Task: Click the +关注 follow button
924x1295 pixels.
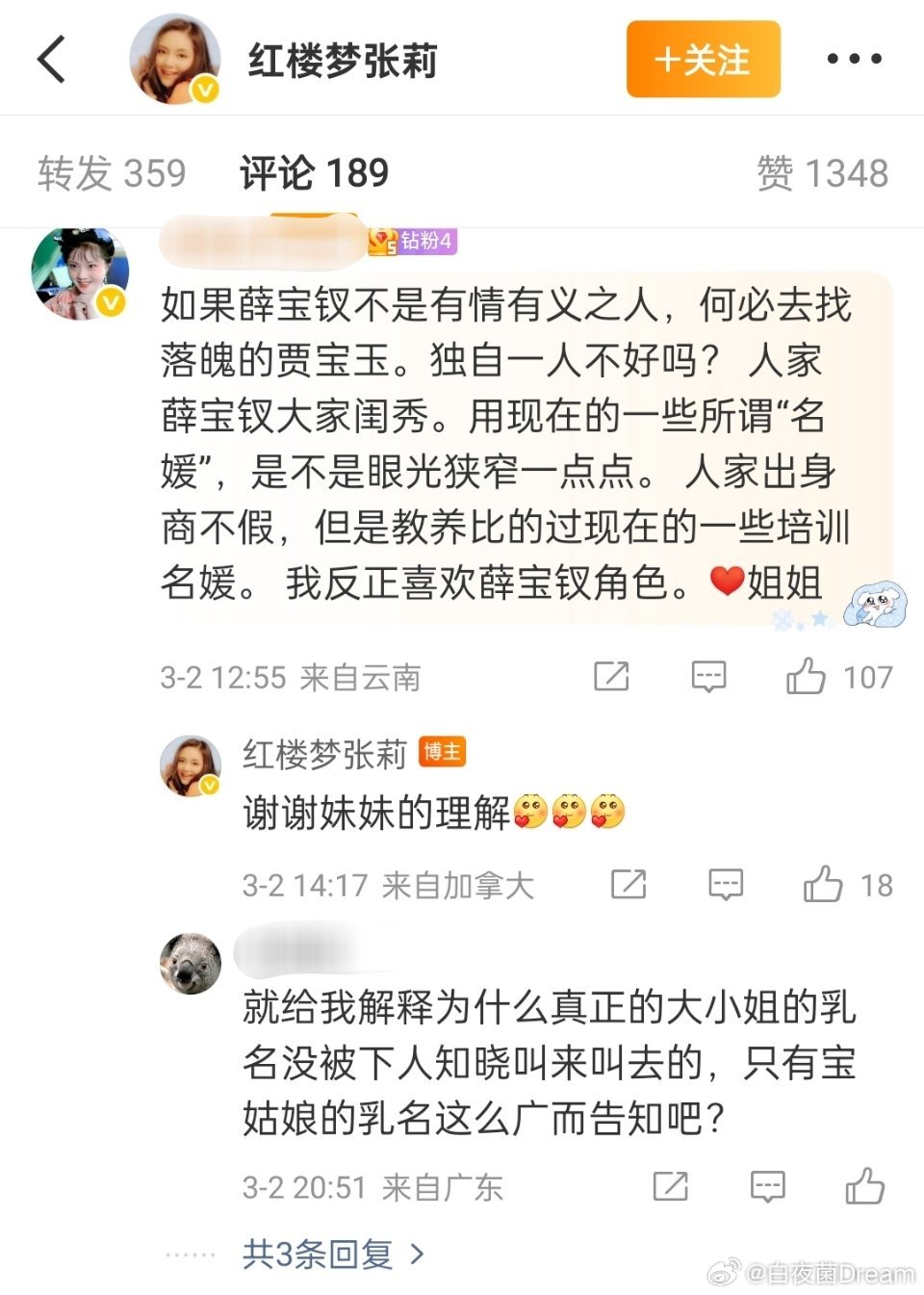Action: pos(703,60)
